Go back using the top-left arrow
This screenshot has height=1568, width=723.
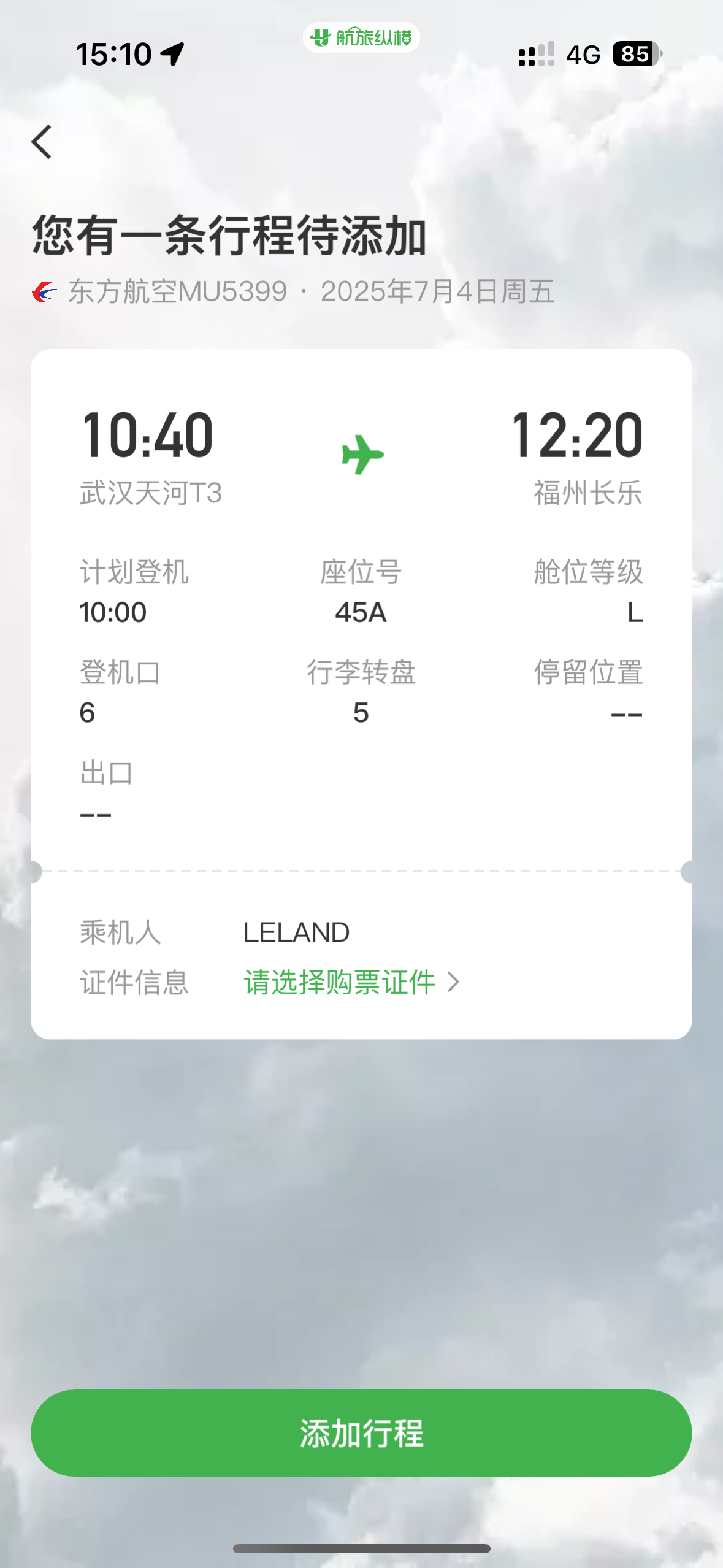(x=42, y=142)
